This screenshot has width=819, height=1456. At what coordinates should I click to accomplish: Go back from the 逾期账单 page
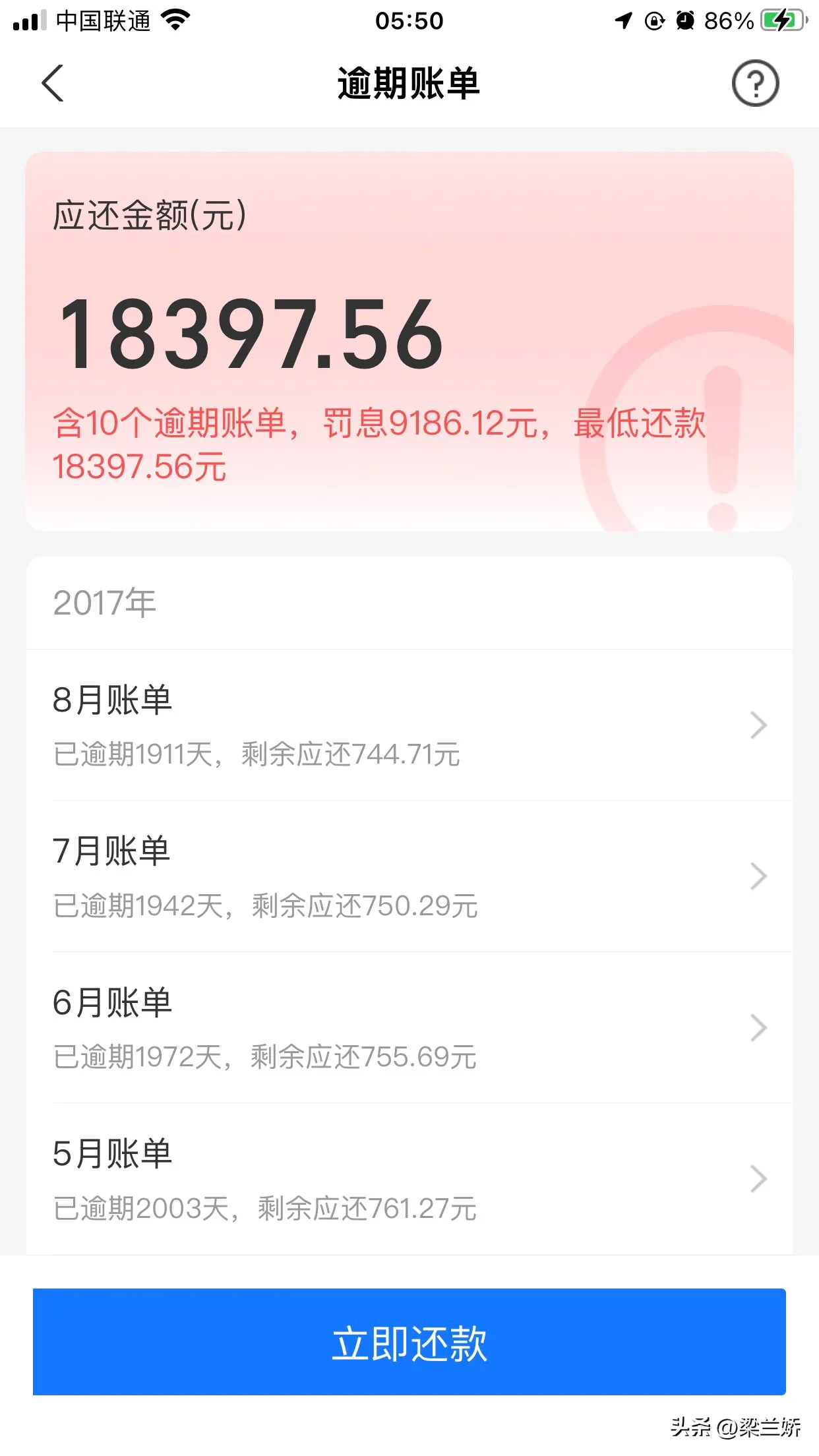tap(53, 83)
